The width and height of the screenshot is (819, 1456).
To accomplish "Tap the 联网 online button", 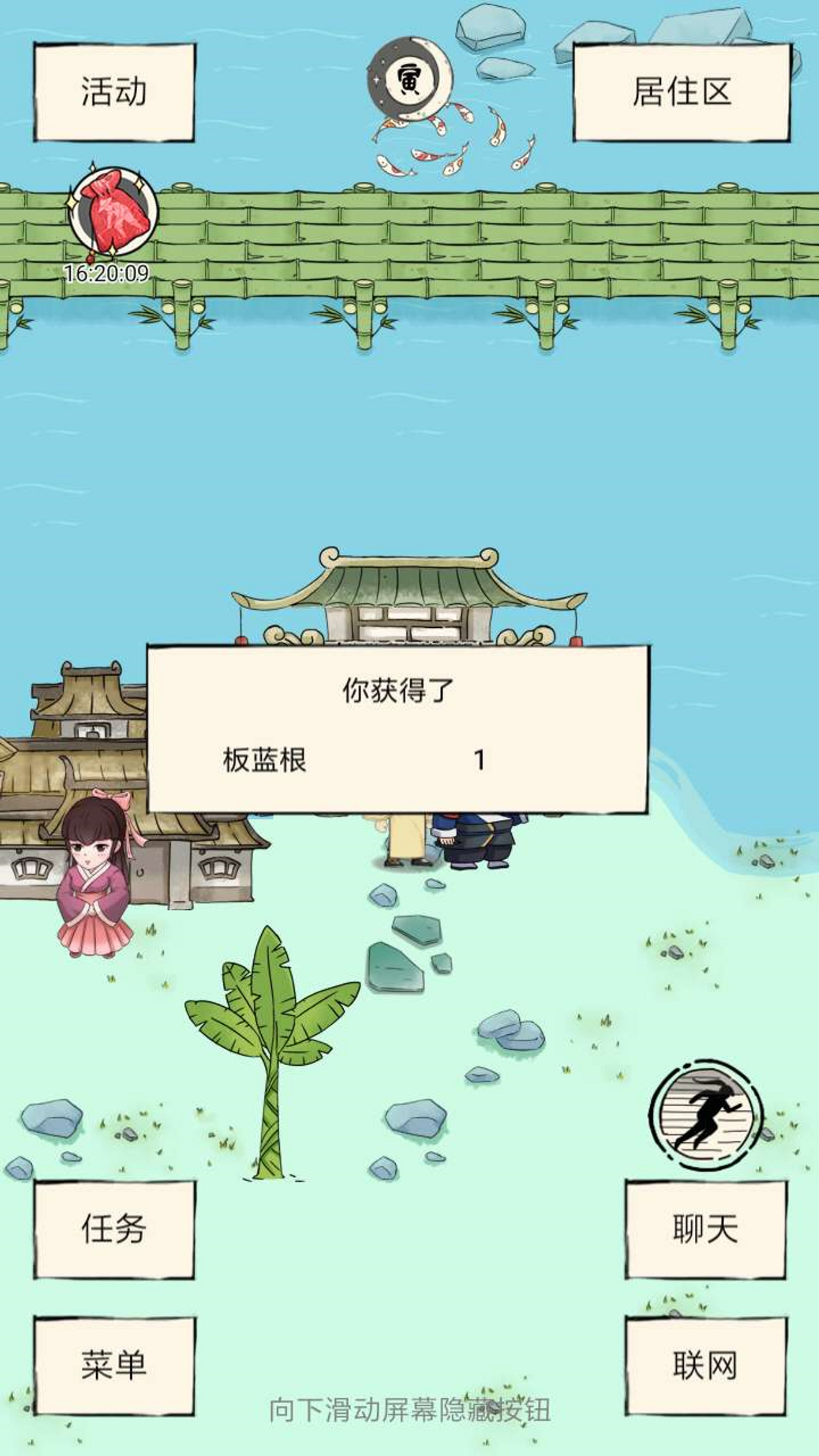I will click(705, 1365).
